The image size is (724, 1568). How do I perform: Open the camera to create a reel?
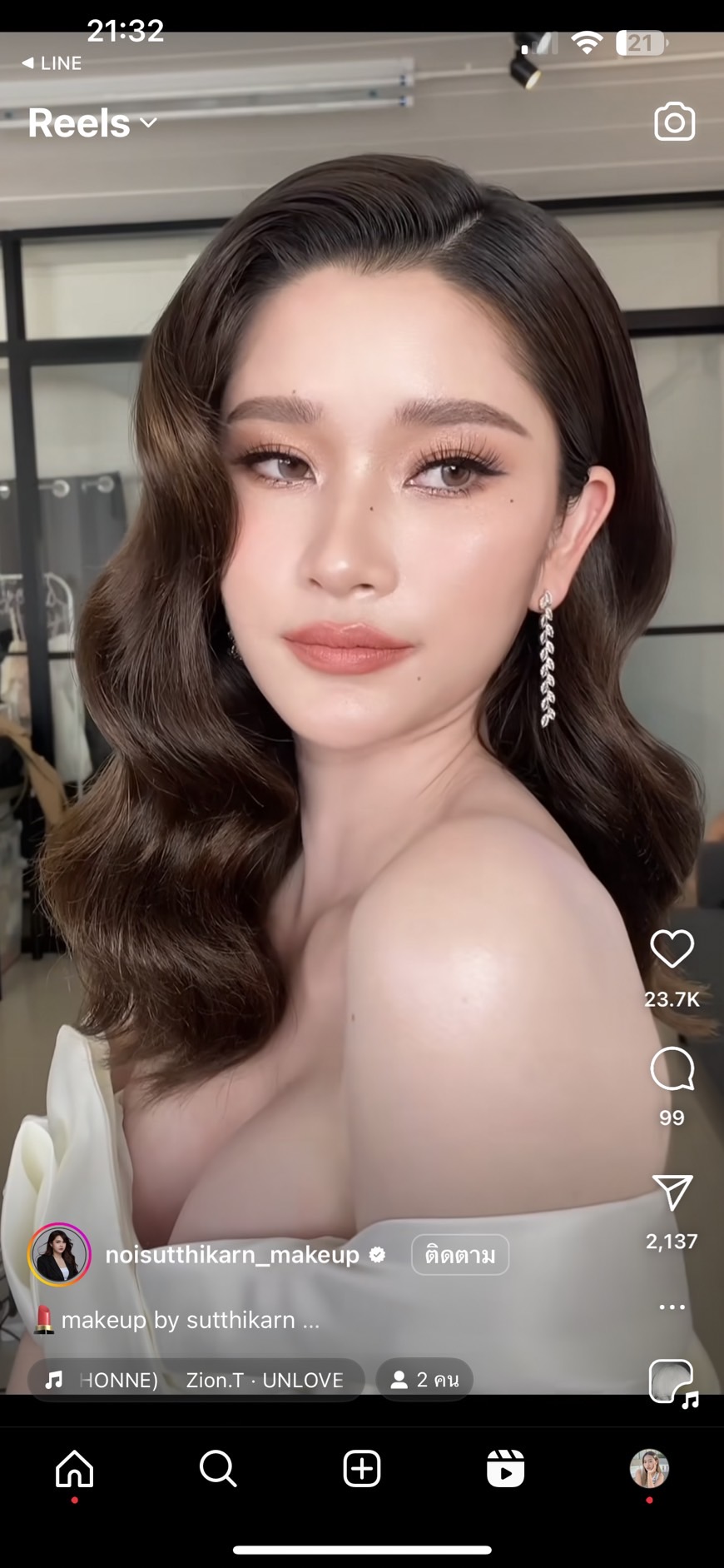click(x=674, y=122)
